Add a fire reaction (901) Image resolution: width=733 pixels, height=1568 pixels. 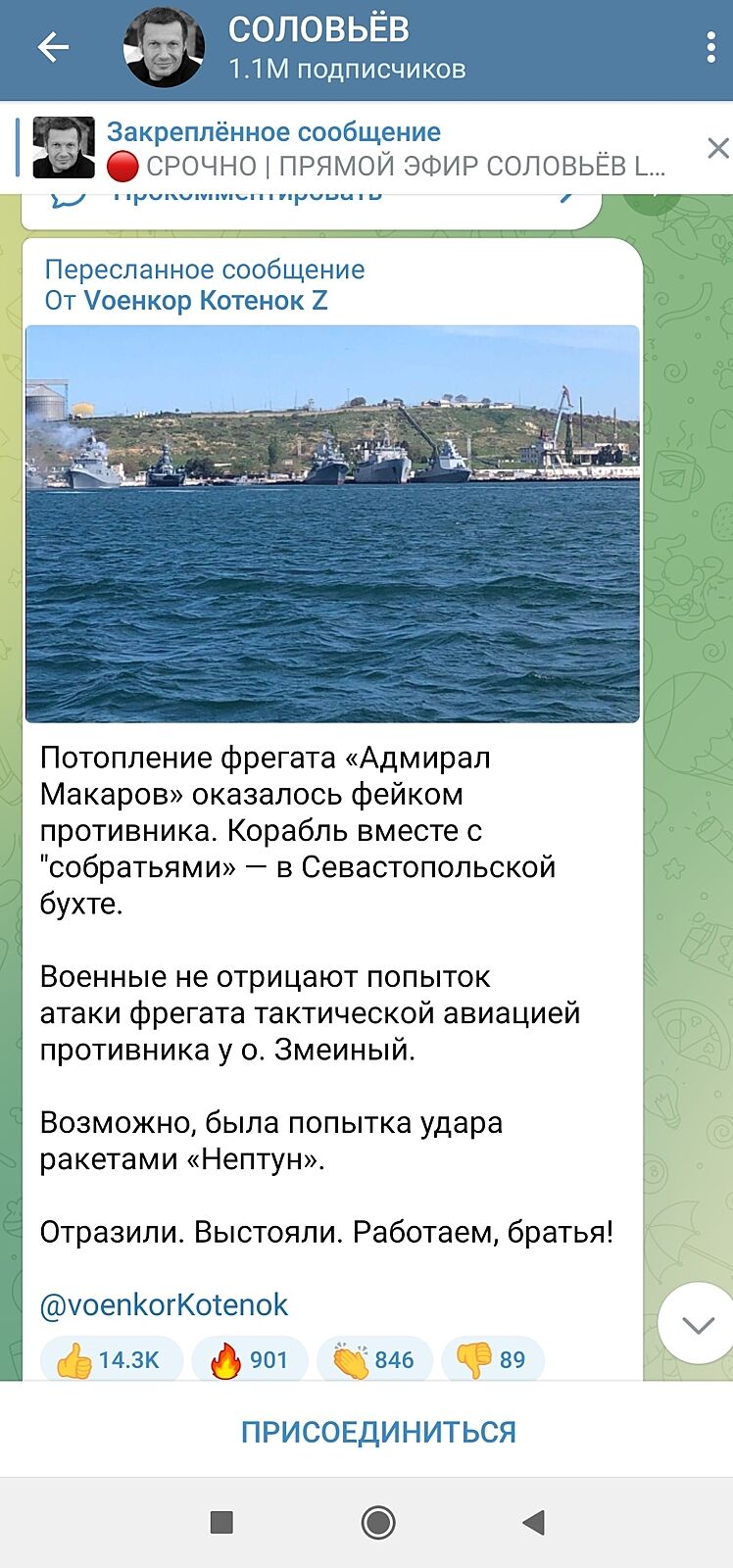[249, 1359]
